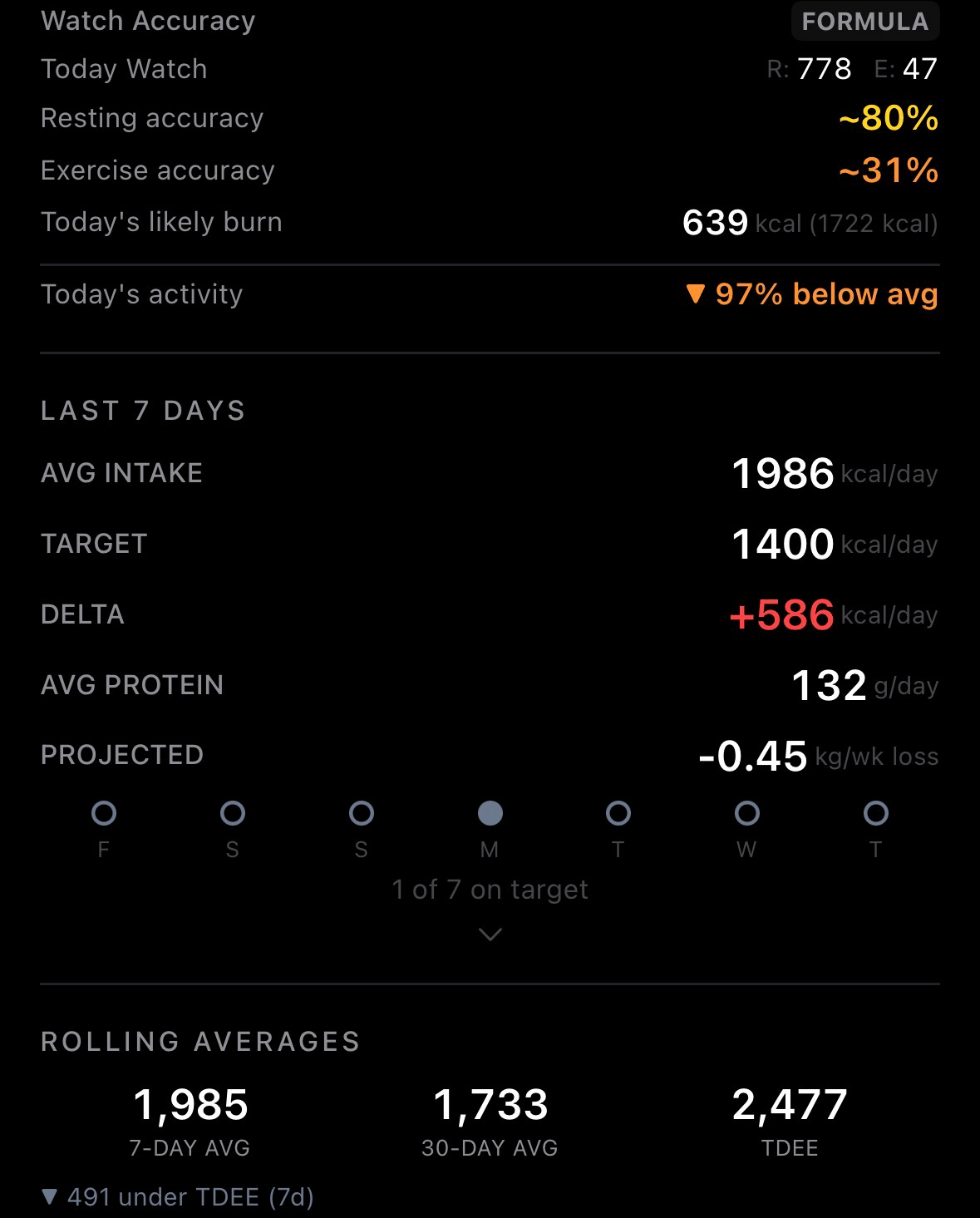
Task: Expand the 1 of 7 on target row
Action: coord(490,889)
